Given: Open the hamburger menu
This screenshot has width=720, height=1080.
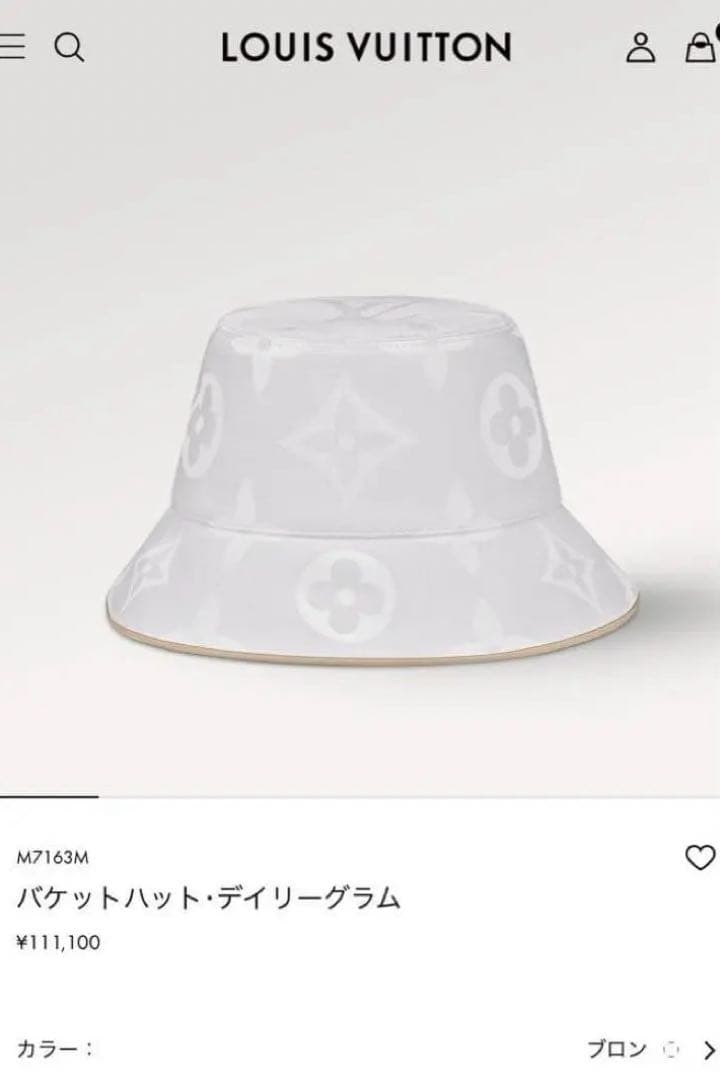Looking at the screenshot, I should [12, 47].
